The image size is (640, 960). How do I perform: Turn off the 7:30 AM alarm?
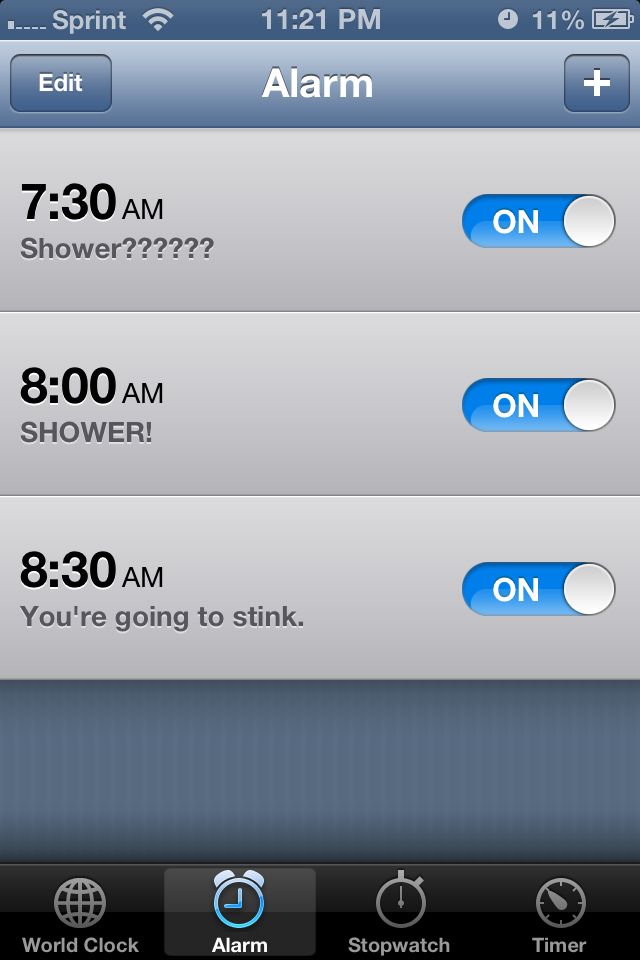point(538,221)
